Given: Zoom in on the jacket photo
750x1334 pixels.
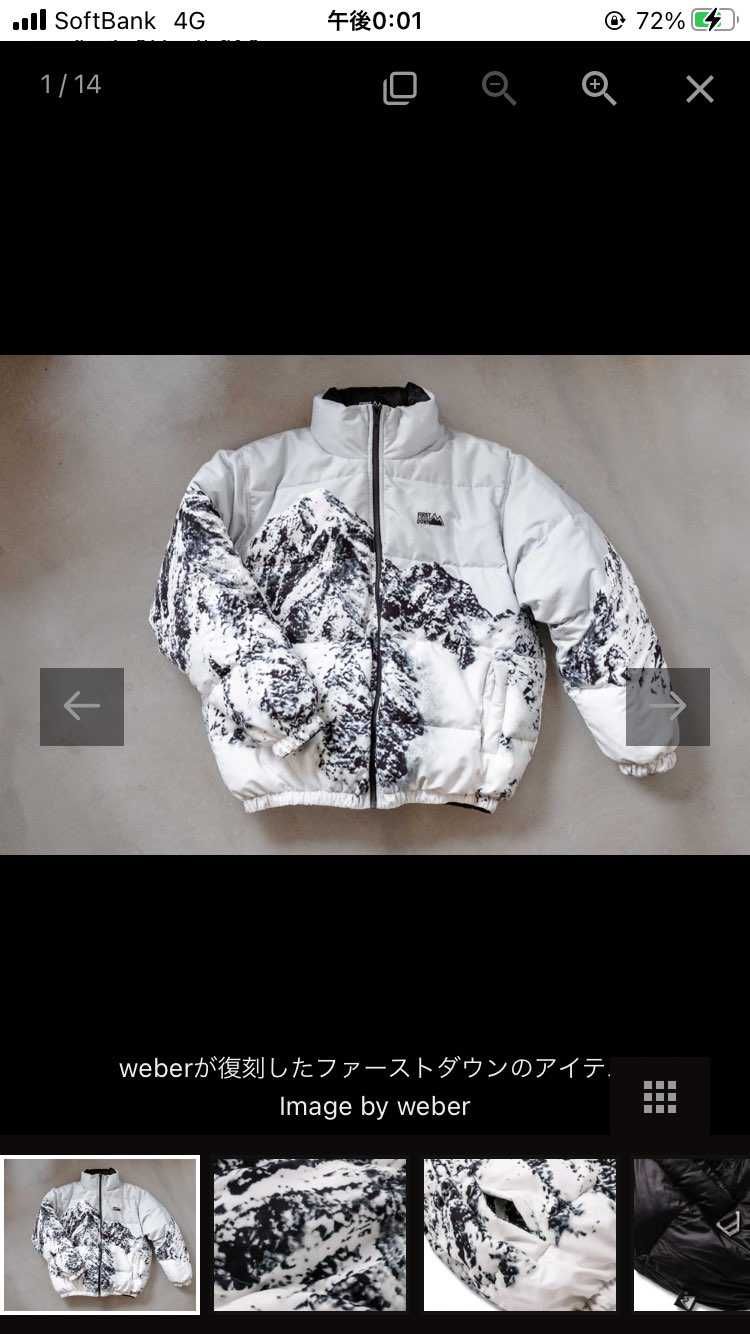Looking at the screenshot, I should (x=599, y=89).
